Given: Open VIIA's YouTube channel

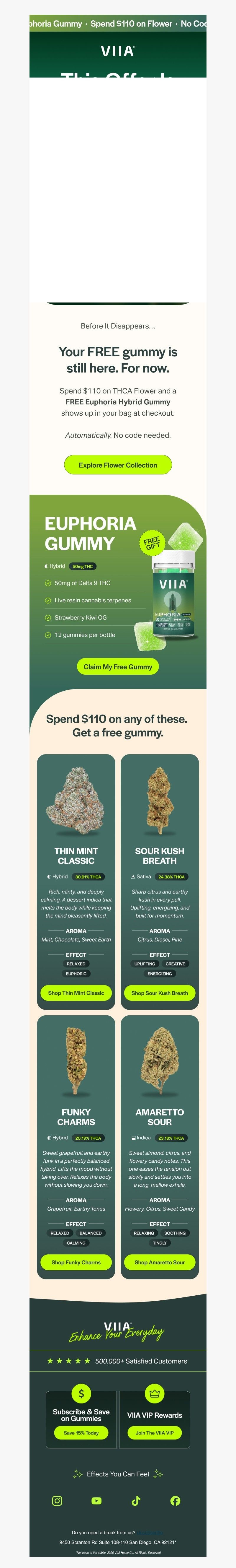Looking at the screenshot, I should 97,1501.
